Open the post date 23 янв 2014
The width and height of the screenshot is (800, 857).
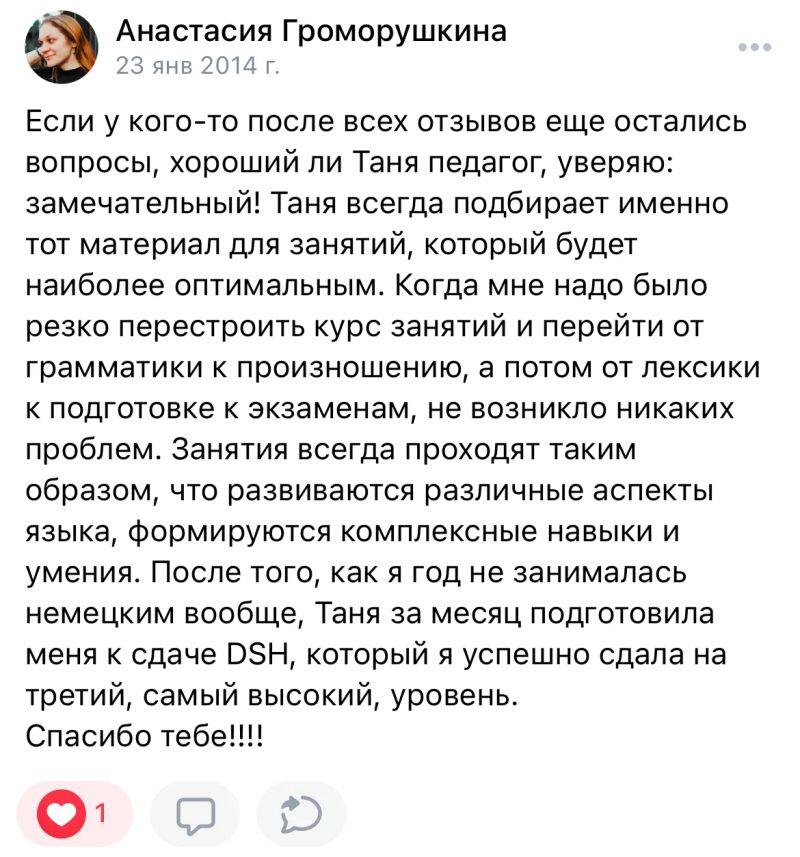tap(197, 67)
